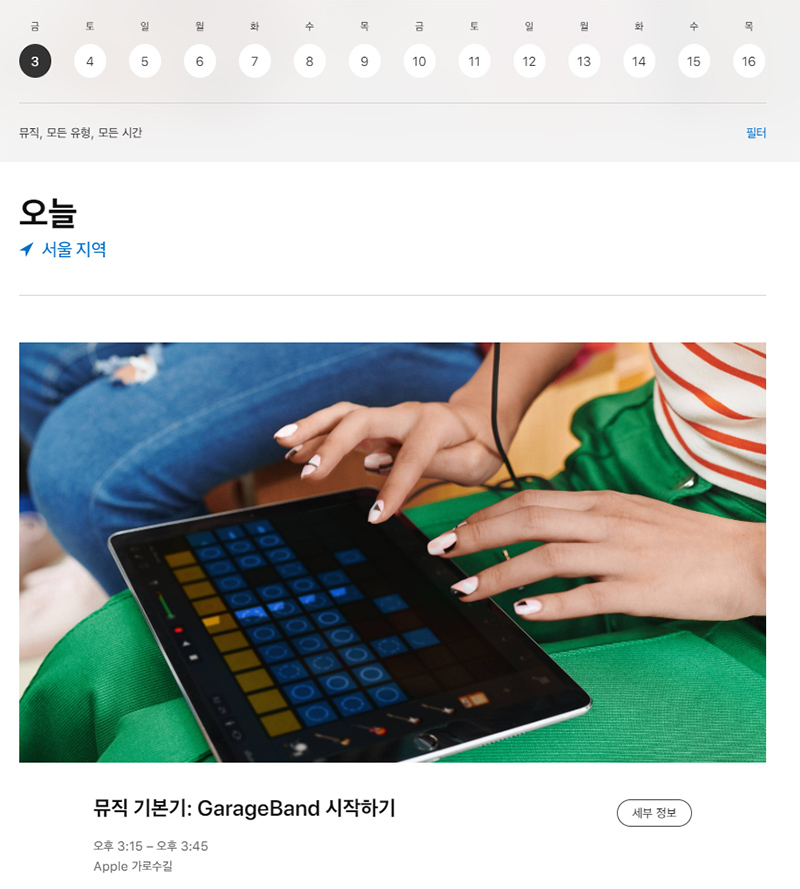Viewport: 800px width, 889px height.
Task: Select date 8 (수)
Action: pyautogui.click(x=309, y=62)
